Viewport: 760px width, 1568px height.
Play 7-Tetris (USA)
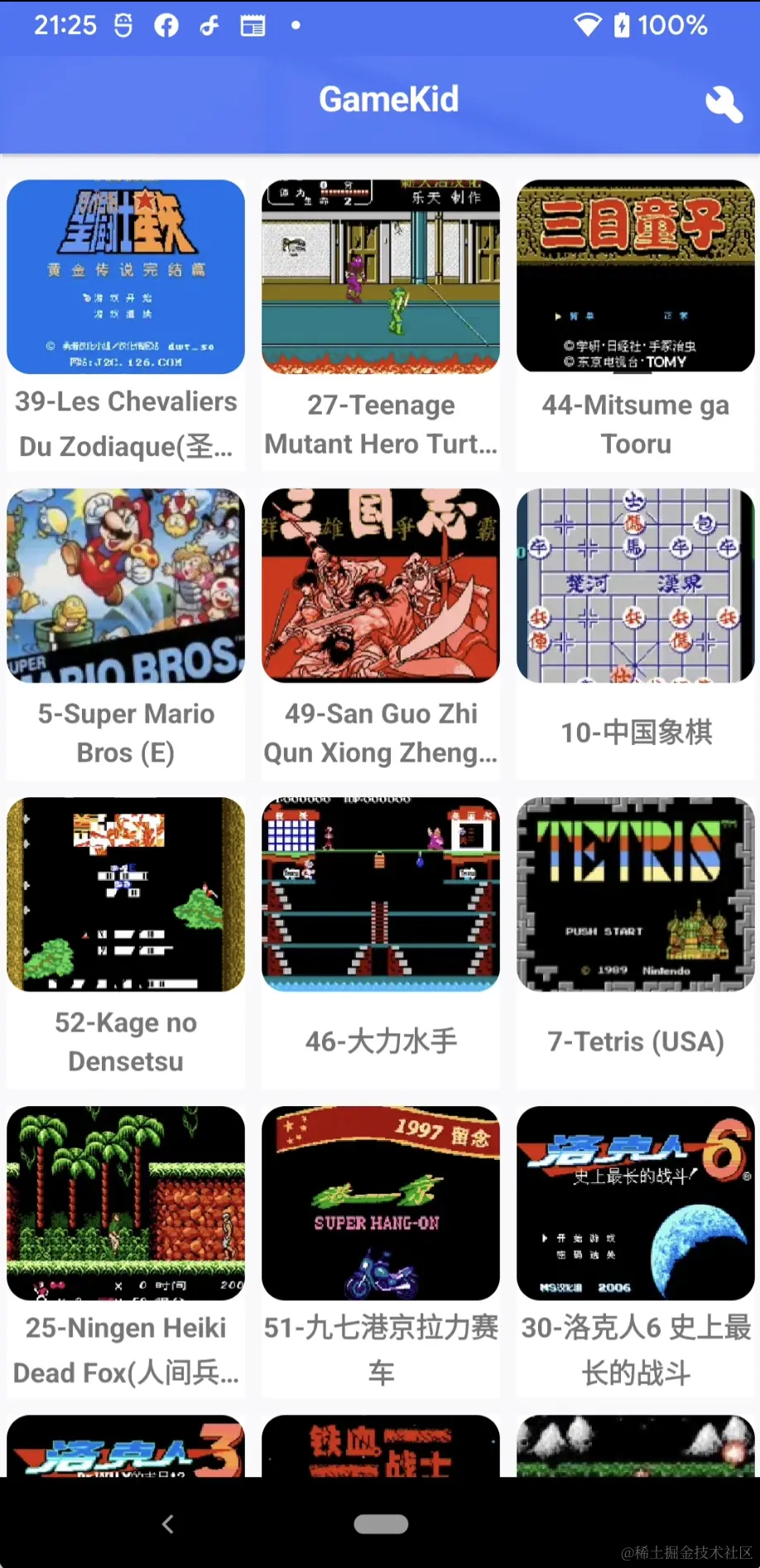635,895
